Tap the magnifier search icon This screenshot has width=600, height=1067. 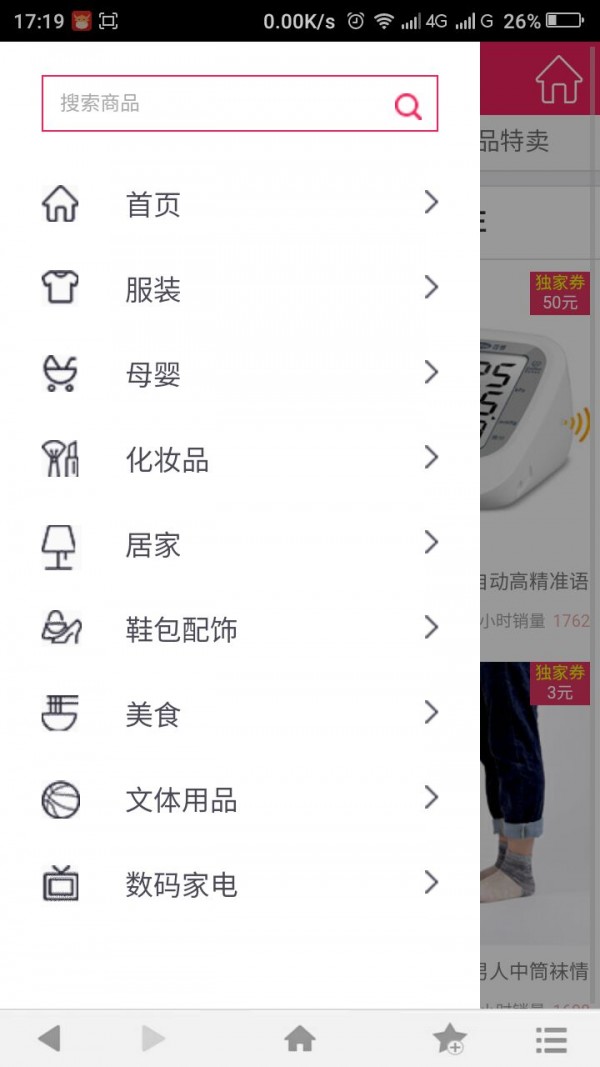(x=408, y=105)
